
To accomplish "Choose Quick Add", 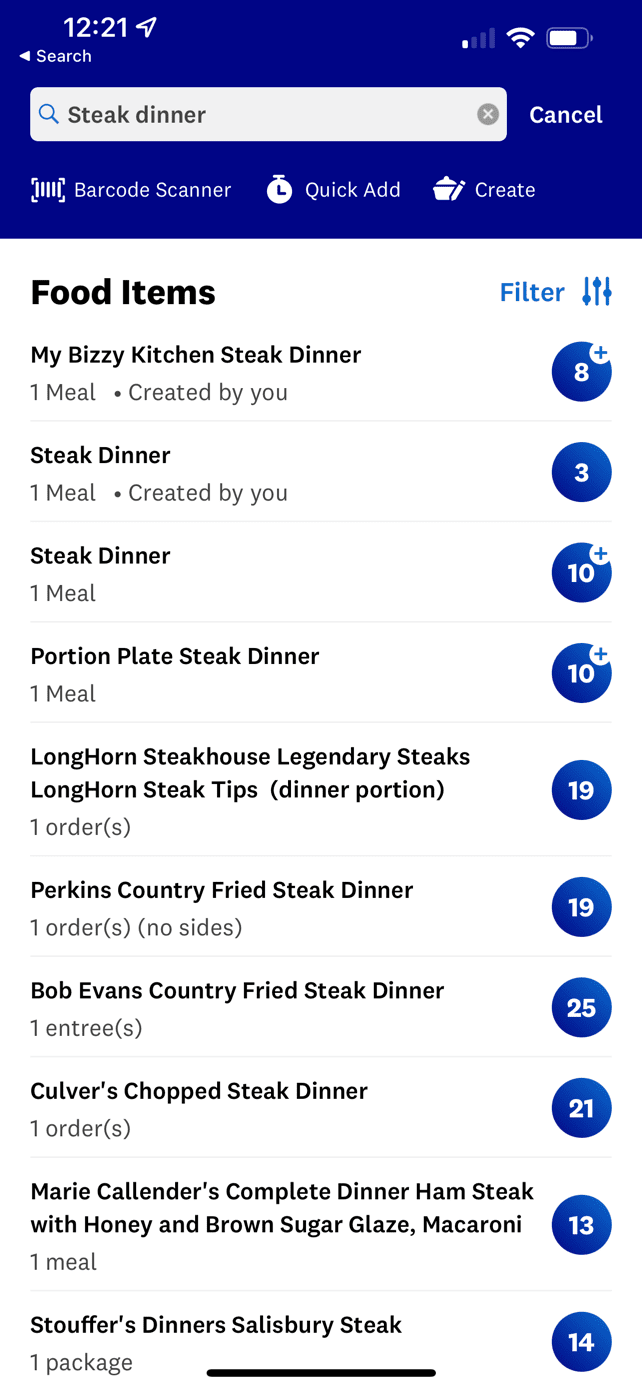I will click(334, 190).
